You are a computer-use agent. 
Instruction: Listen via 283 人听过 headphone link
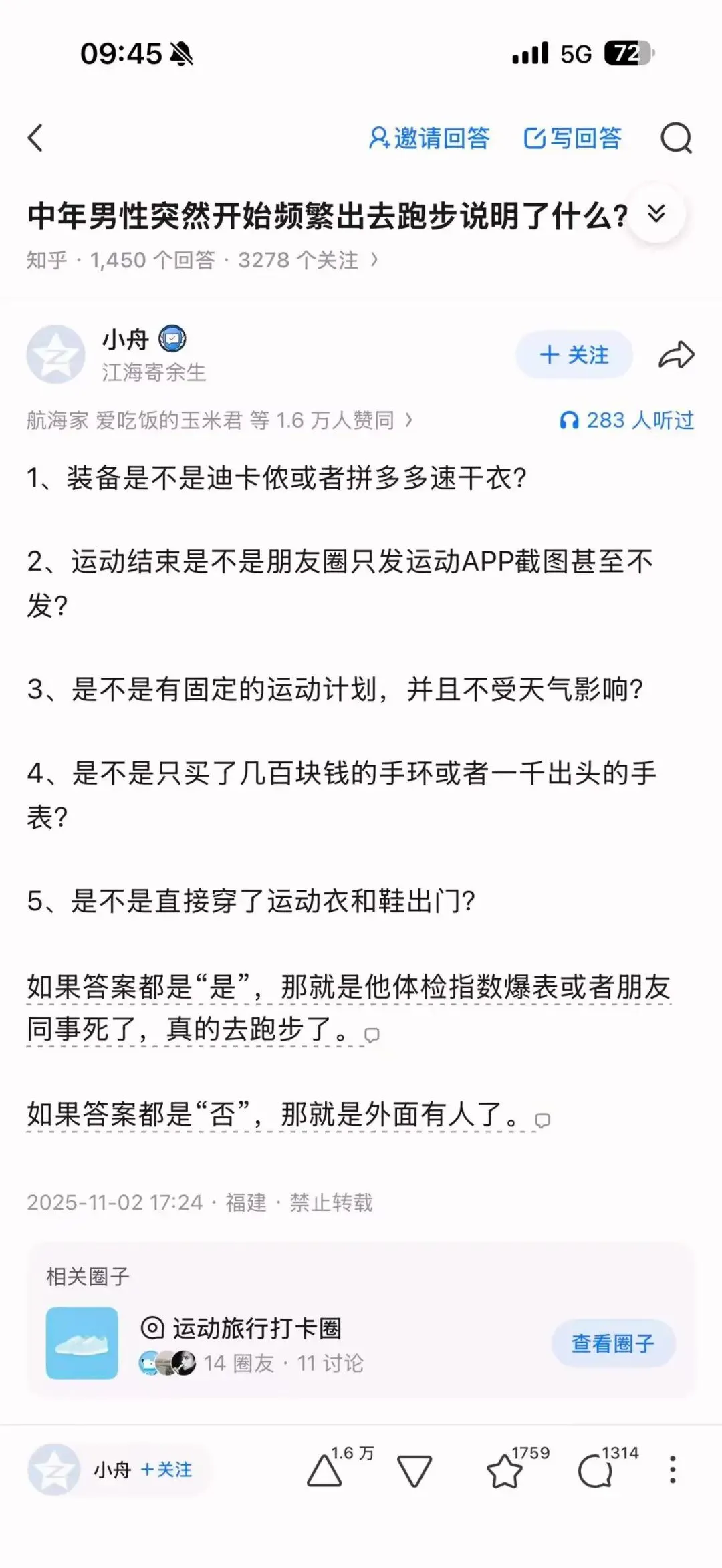click(626, 420)
